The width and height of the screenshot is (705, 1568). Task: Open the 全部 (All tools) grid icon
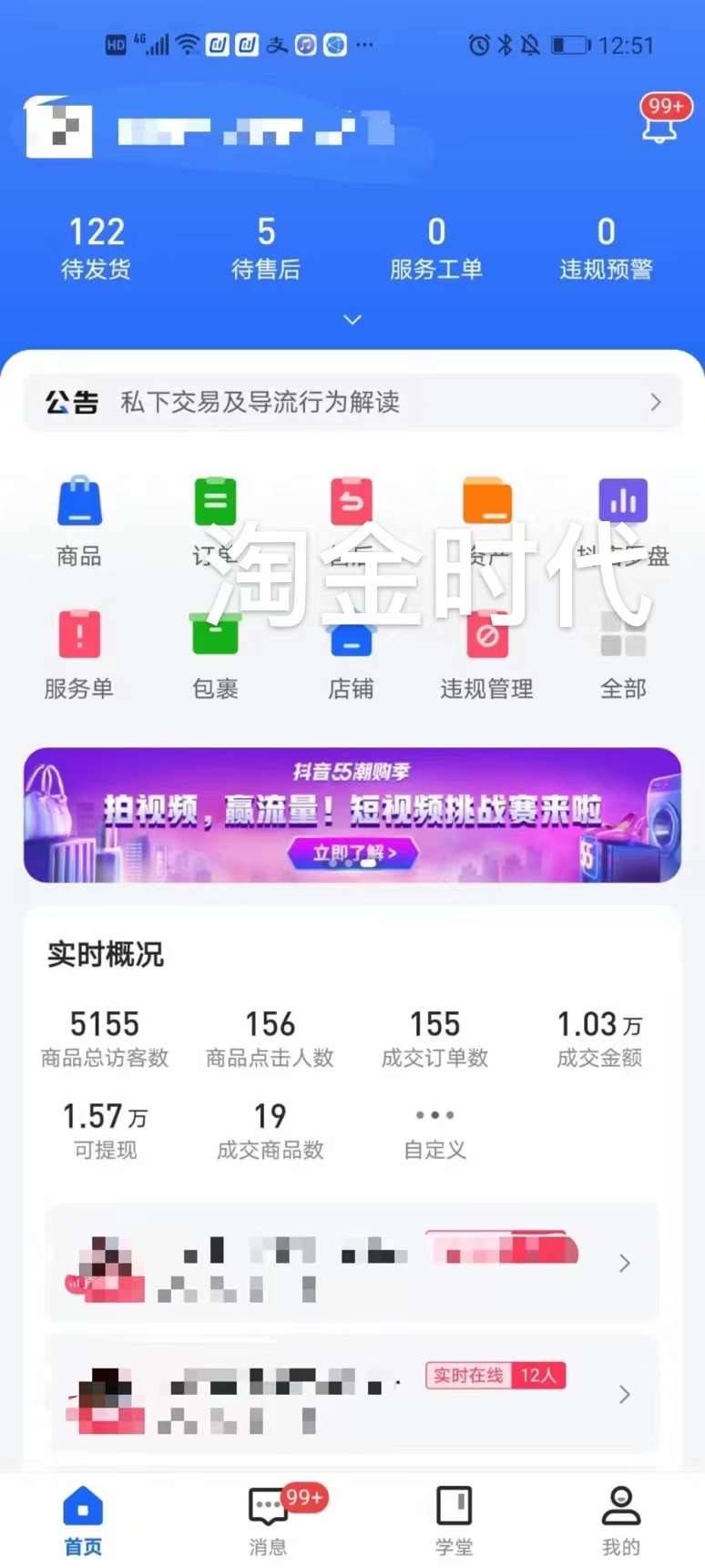point(623,651)
